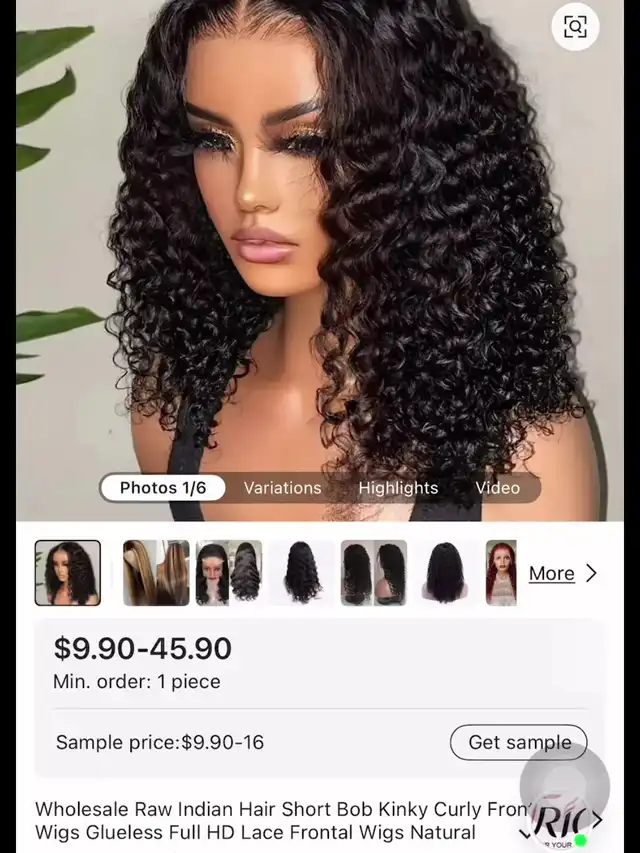Open More product photos
Image resolution: width=640 pixels, height=853 pixels.
(562, 573)
